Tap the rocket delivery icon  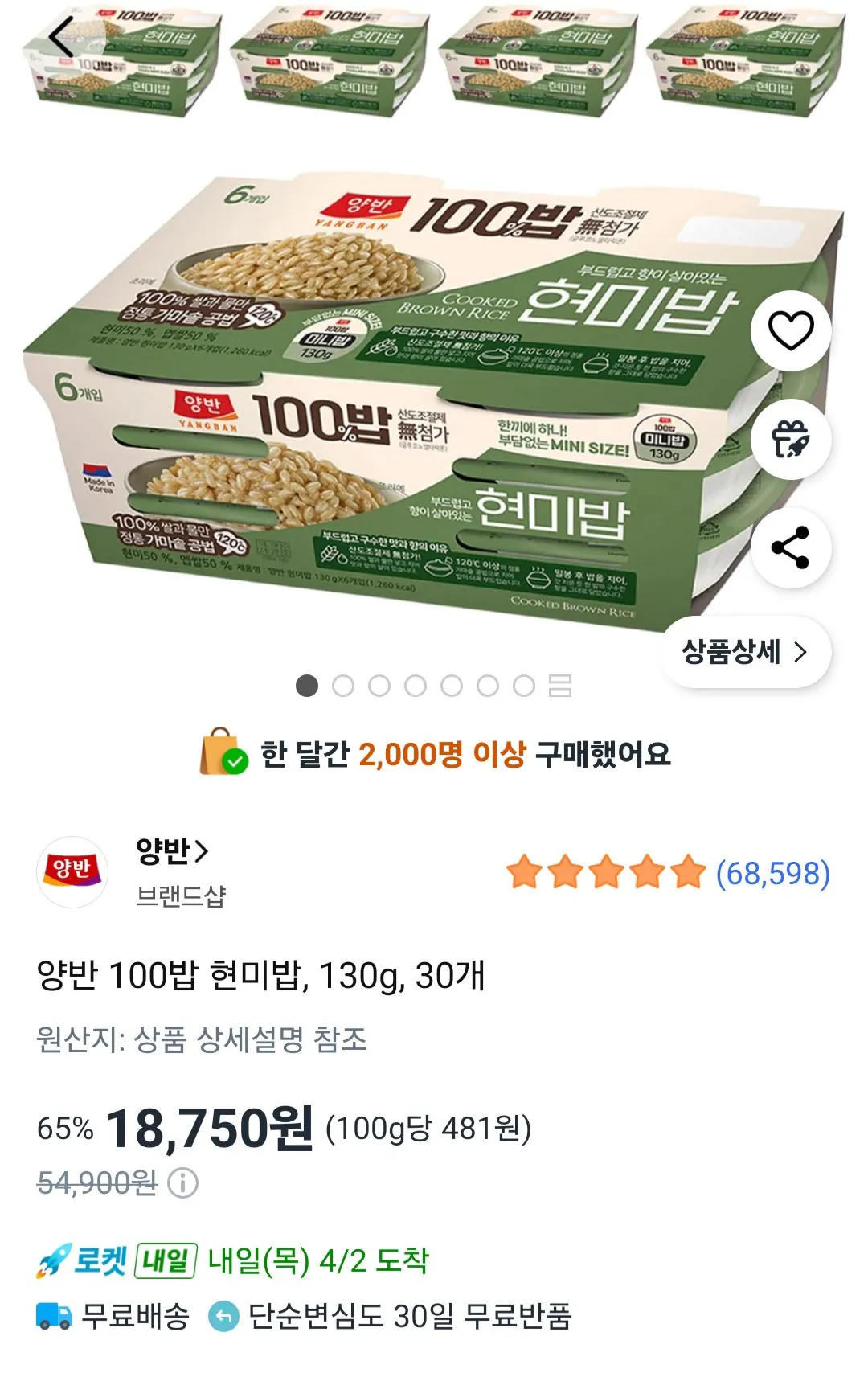55,1260
